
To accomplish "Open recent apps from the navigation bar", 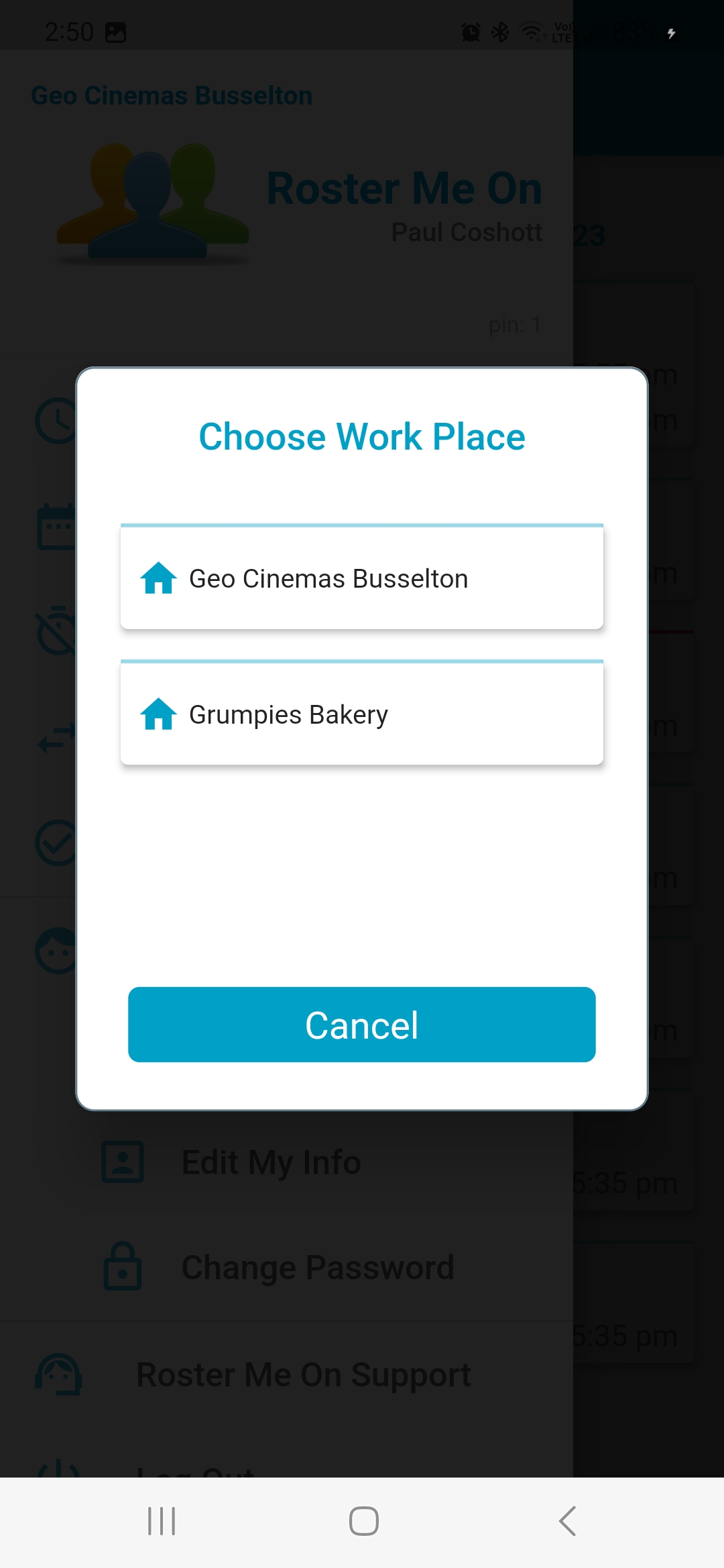I will (x=162, y=1521).
